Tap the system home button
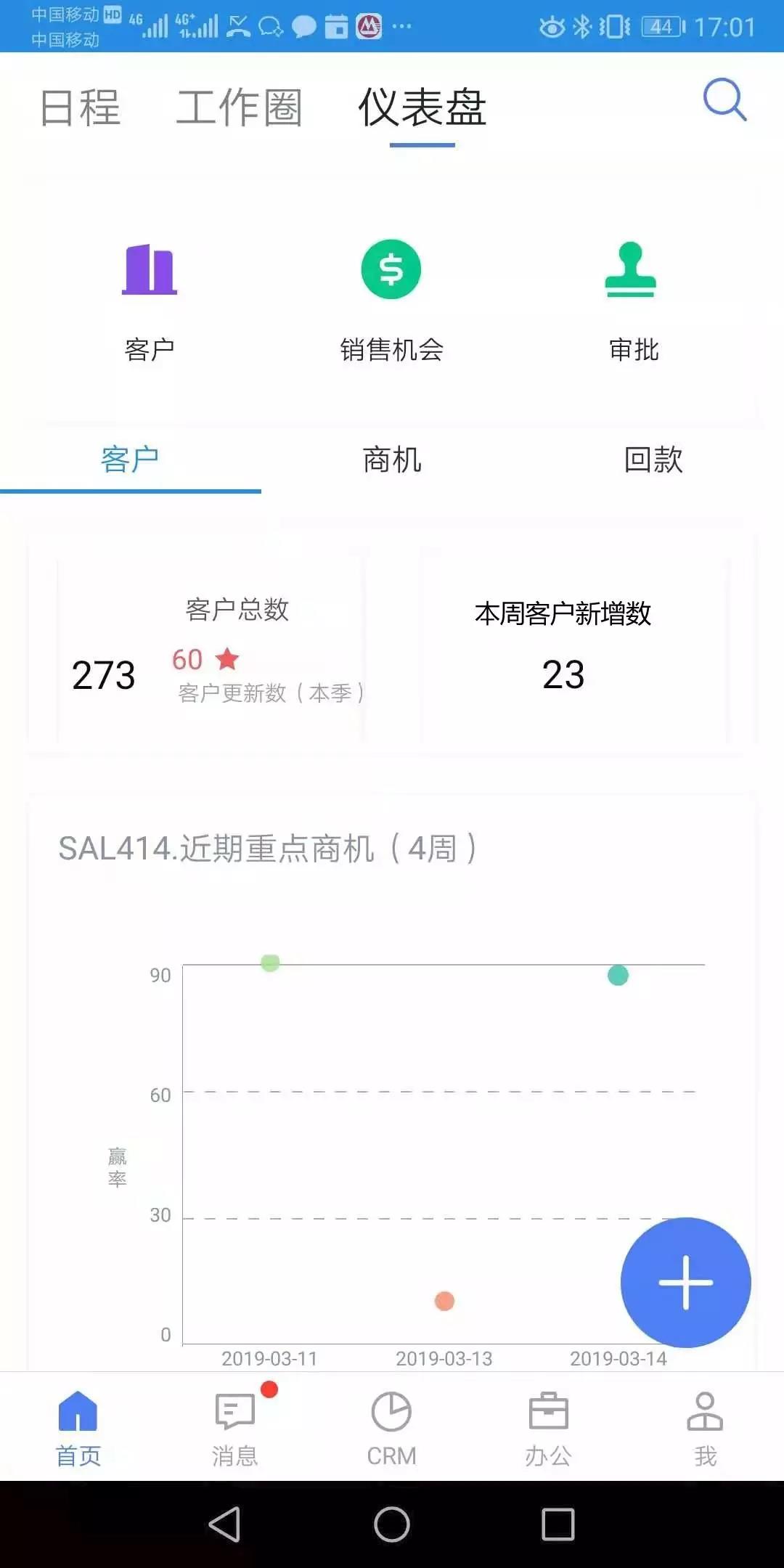Viewport: 784px width, 1568px height. click(x=392, y=1524)
